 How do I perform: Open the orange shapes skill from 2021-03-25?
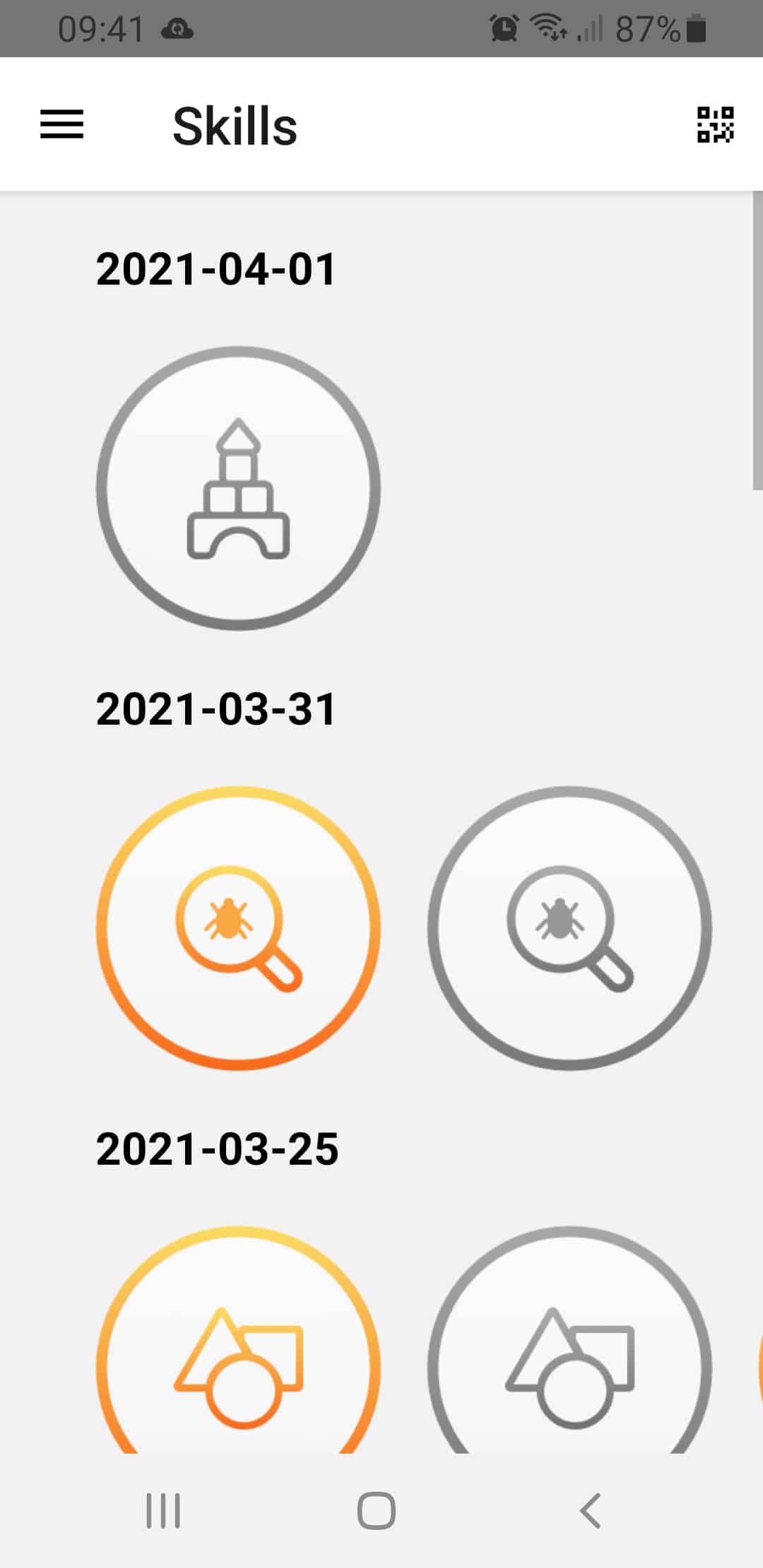[238, 1339]
